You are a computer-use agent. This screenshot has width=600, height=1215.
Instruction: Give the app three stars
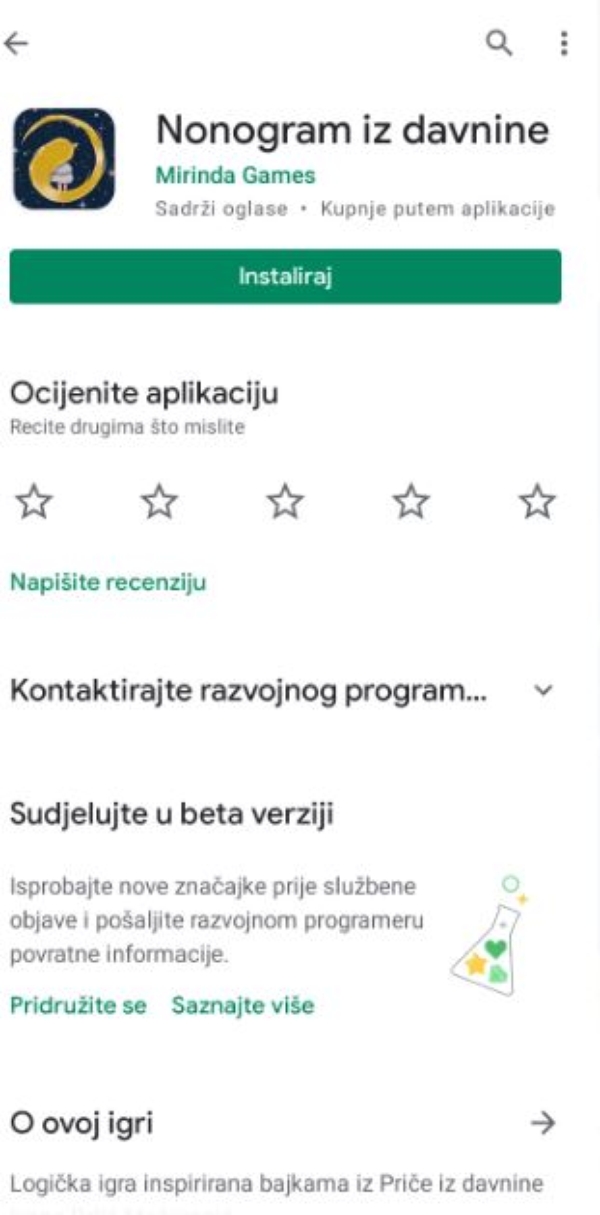(x=285, y=501)
